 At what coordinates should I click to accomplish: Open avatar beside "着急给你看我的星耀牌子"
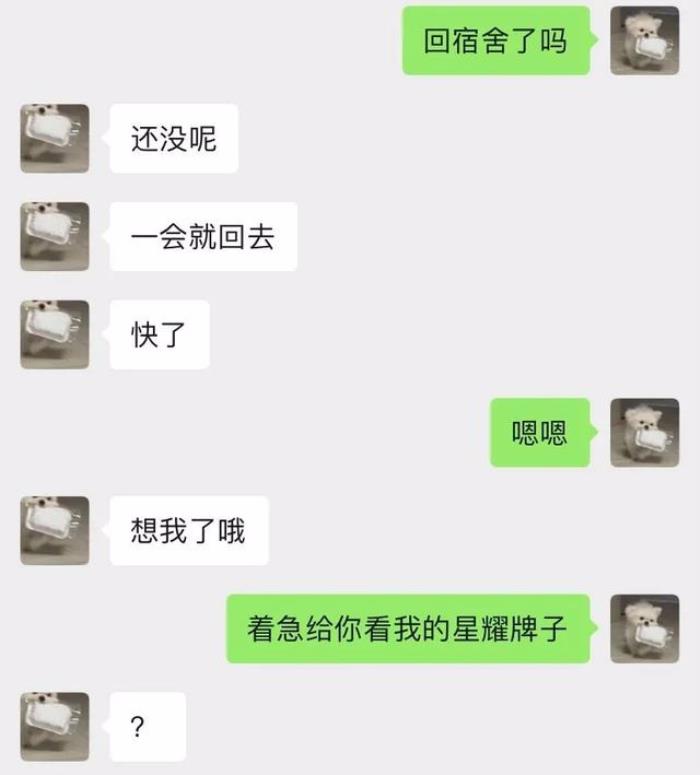pos(645,628)
